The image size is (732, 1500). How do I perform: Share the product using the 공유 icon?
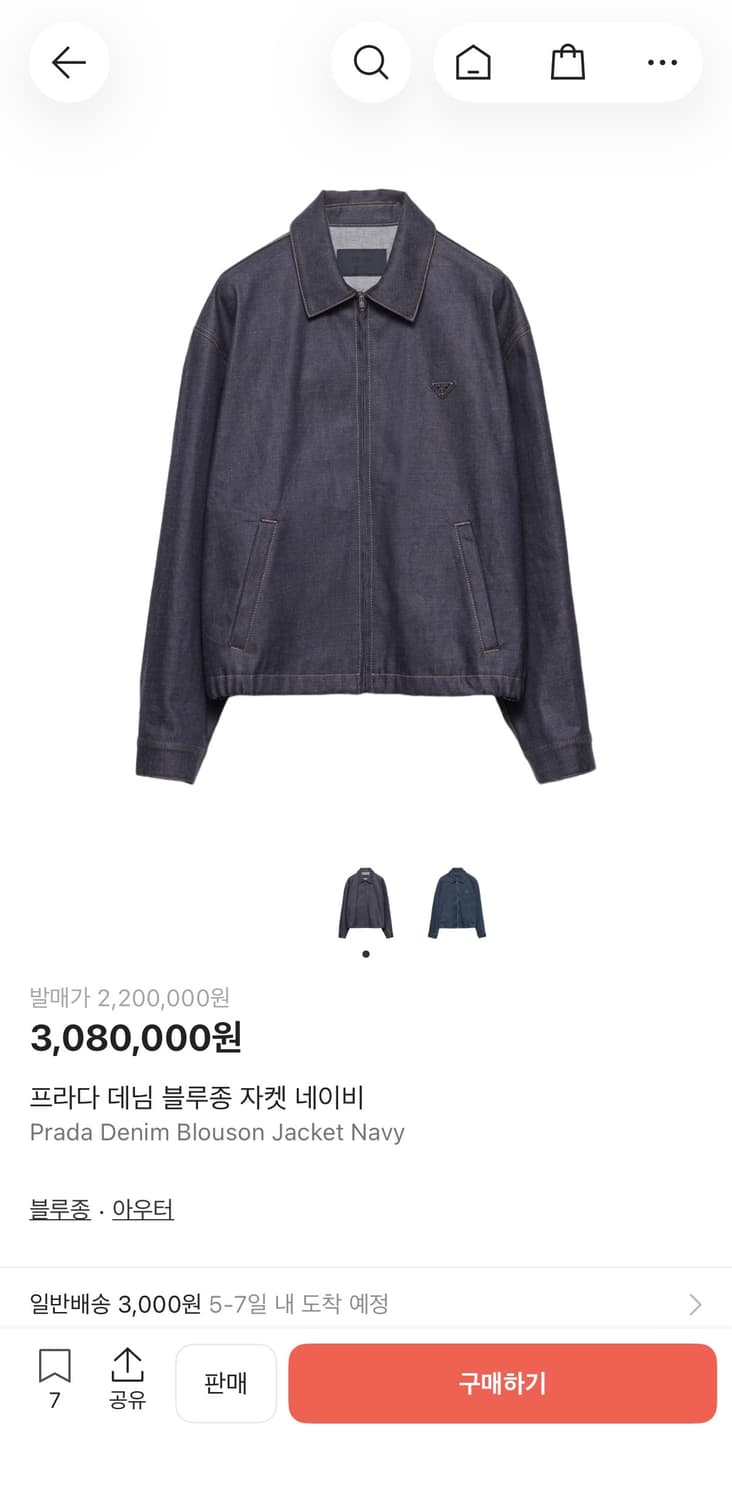point(128,1383)
